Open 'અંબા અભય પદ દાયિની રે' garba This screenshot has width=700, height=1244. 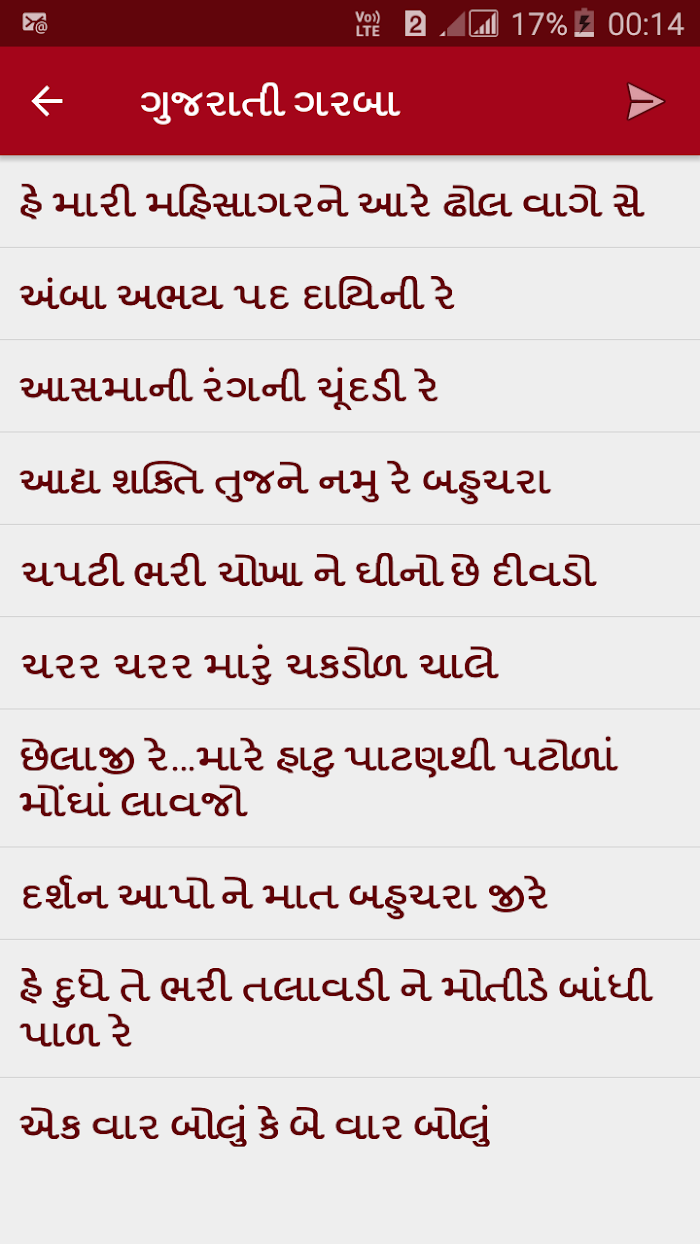350,294
